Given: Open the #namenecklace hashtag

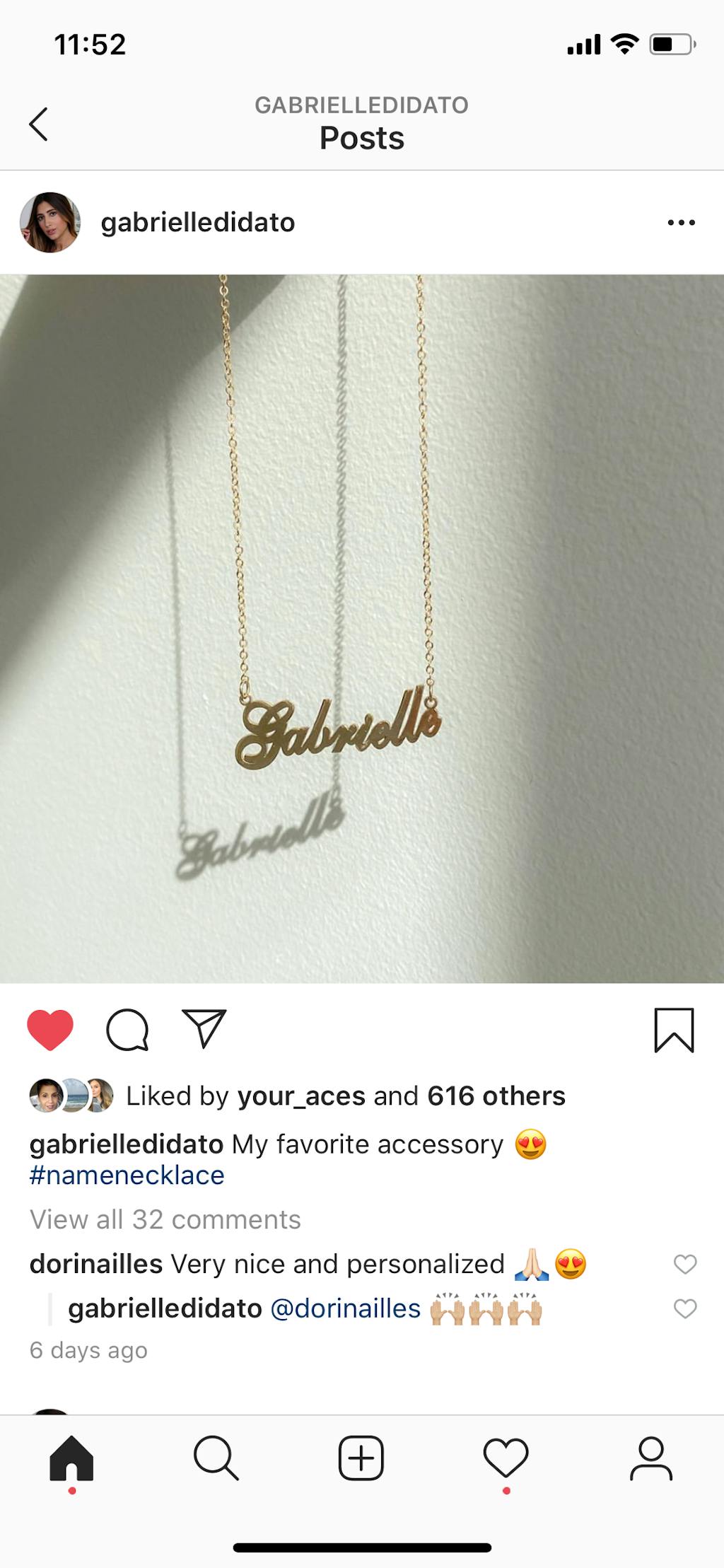Looking at the screenshot, I should click(x=127, y=1175).
